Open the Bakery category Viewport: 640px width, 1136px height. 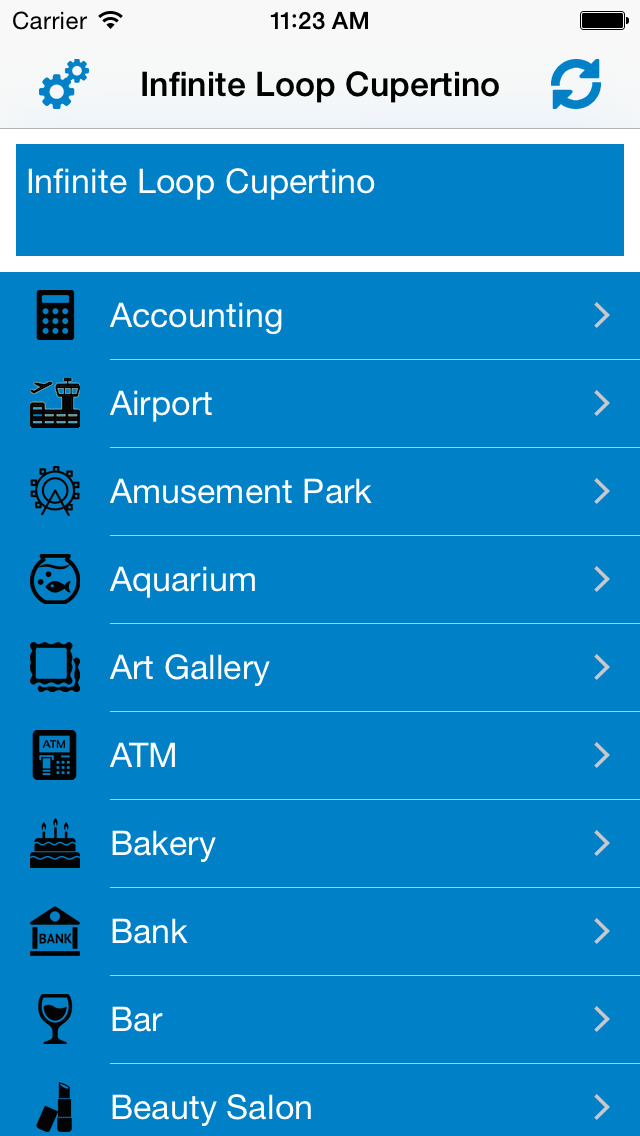pyautogui.click(x=320, y=844)
